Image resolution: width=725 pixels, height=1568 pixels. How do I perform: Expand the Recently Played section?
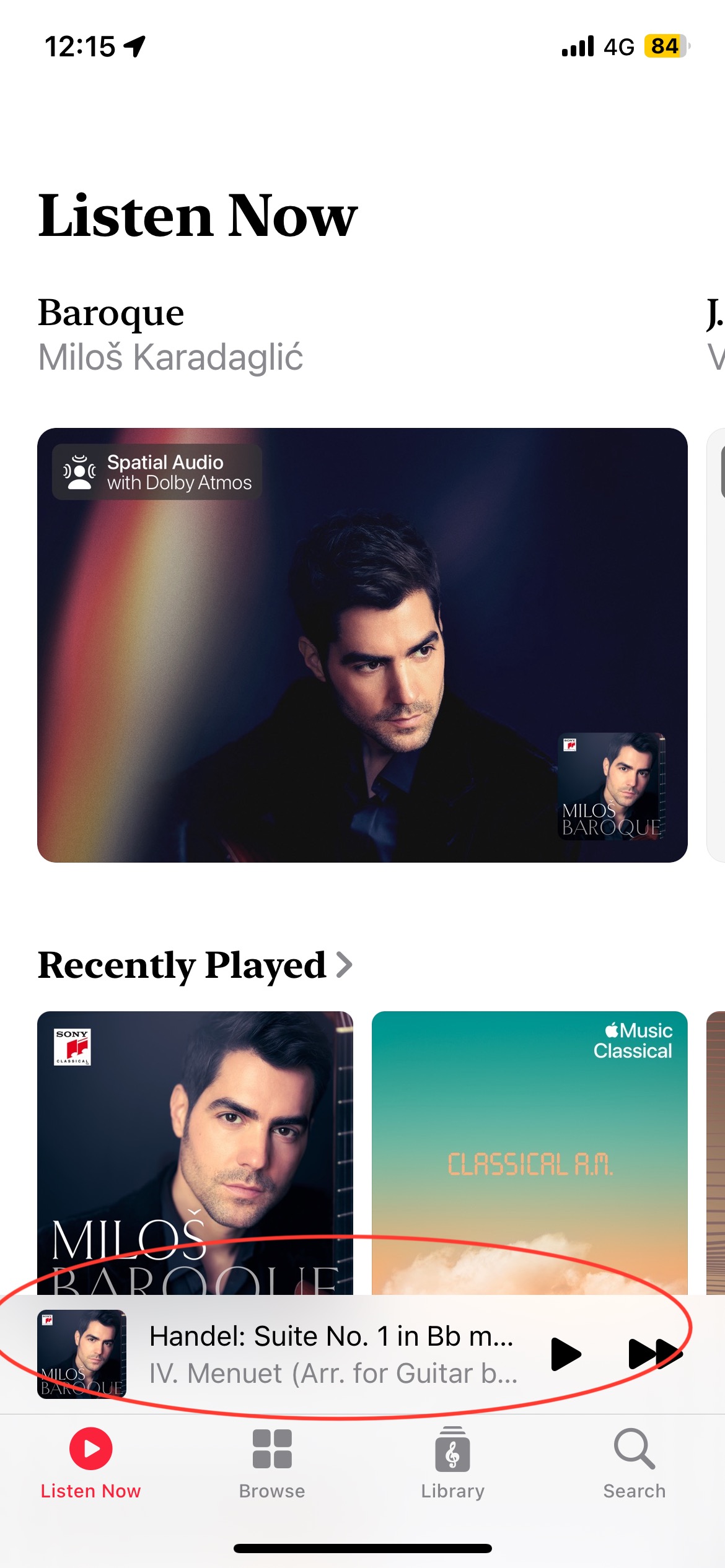click(195, 965)
